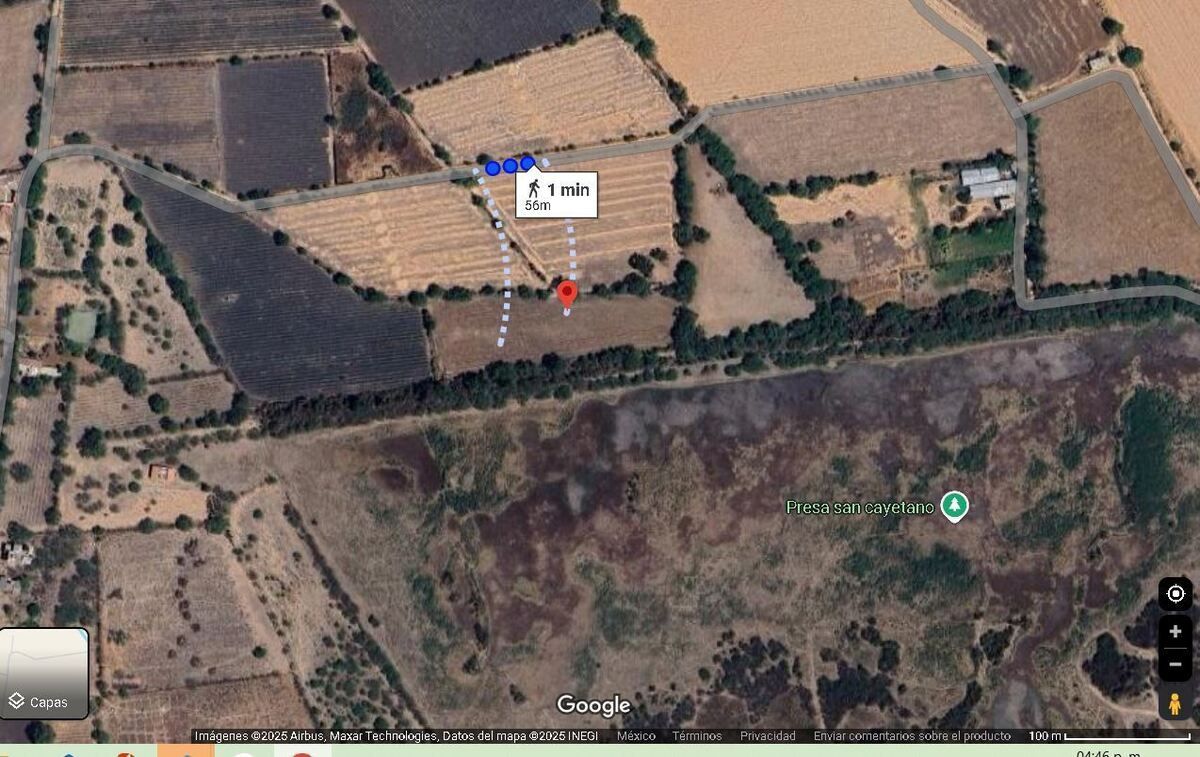Open the 1 min walking route label
This screenshot has width=1200, height=757.
point(557,194)
